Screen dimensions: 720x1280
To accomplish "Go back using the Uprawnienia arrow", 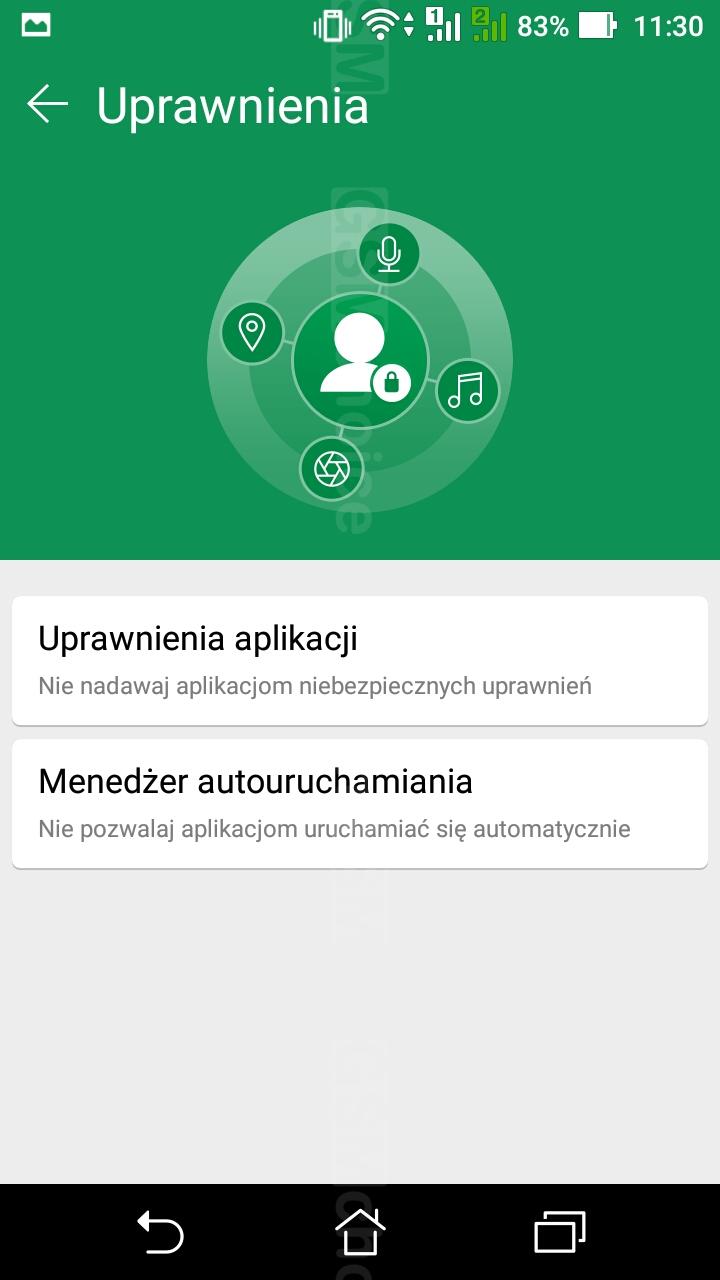I will [47, 104].
